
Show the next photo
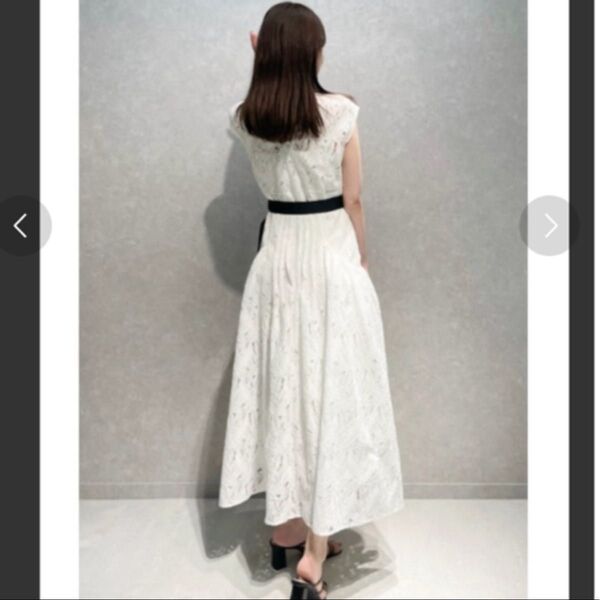tap(549, 226)
